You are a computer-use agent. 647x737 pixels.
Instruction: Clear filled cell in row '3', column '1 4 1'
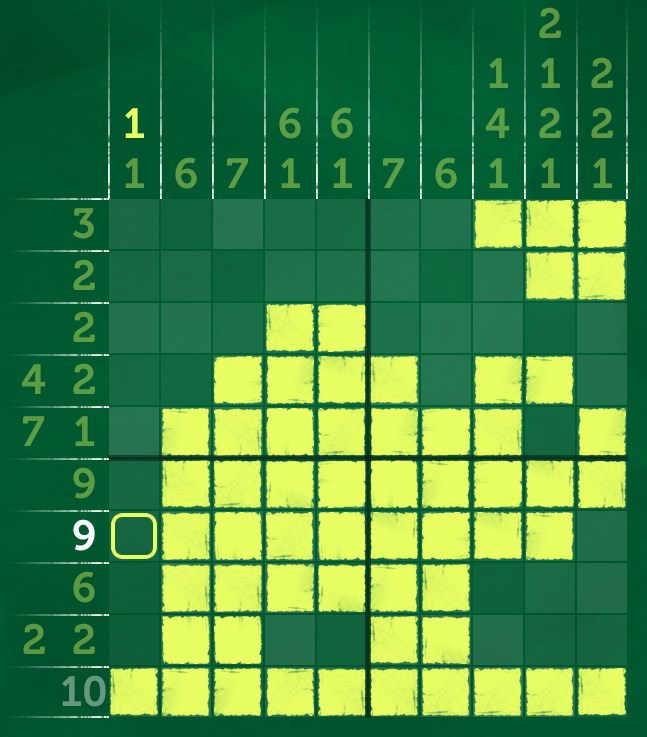[497, 224]
